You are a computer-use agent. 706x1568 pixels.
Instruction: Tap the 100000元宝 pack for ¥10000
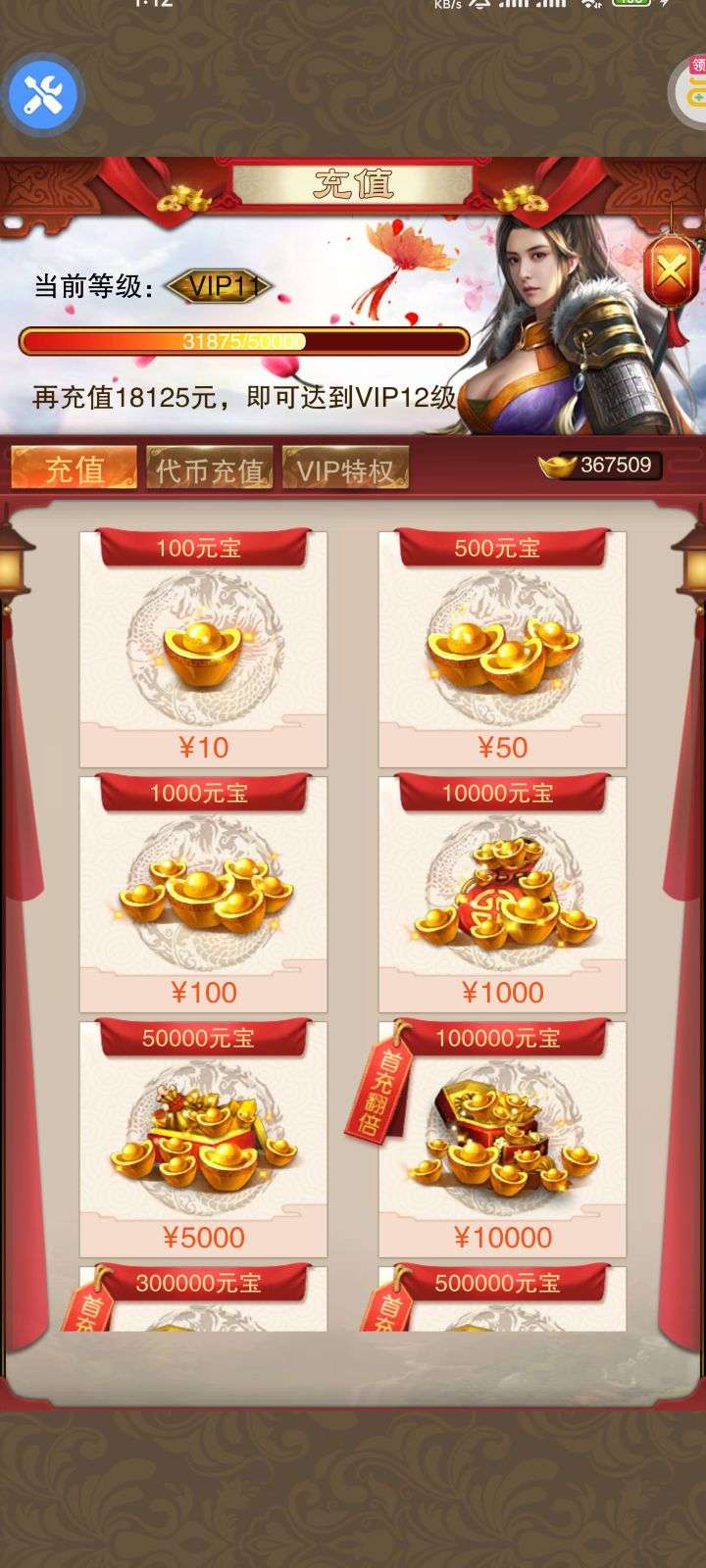tap(502, 1138)
